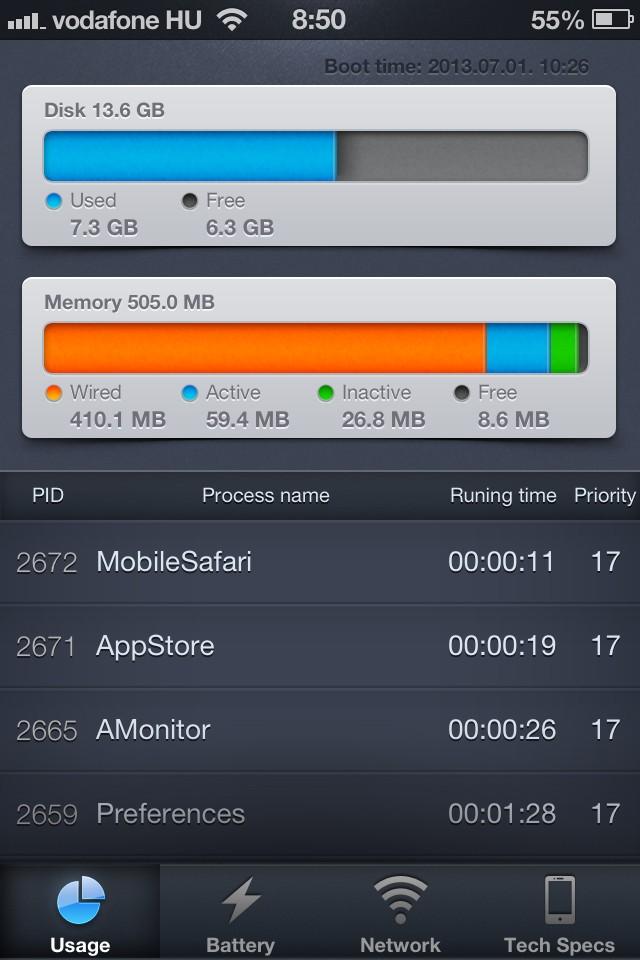Switch to the Battery tab

[240, 912]
